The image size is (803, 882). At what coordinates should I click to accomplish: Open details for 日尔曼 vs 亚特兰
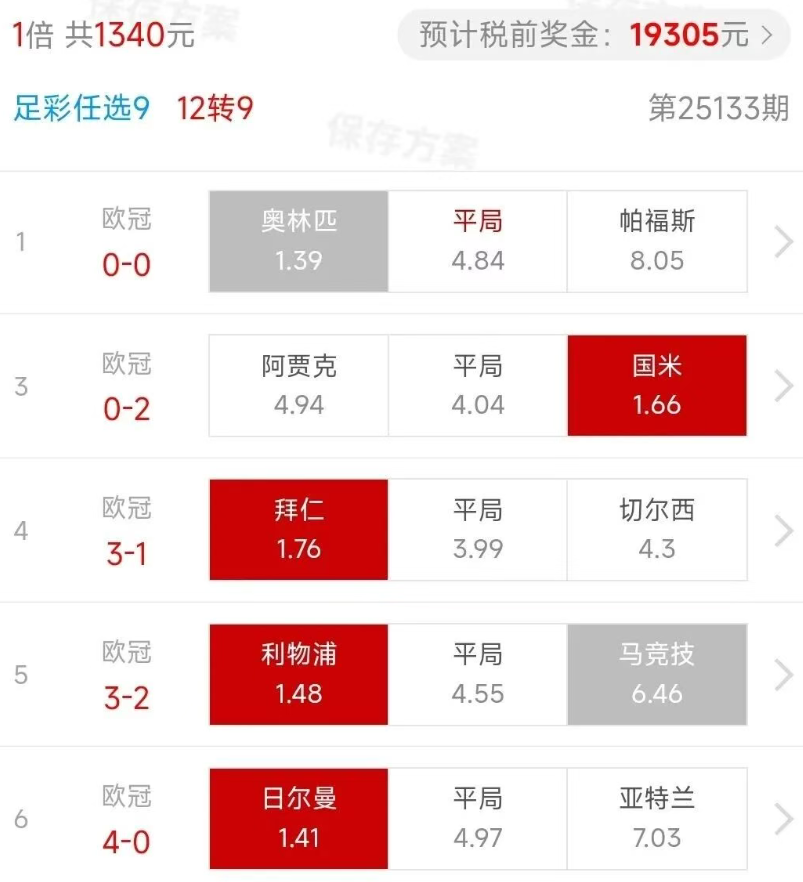click(784, 818)
